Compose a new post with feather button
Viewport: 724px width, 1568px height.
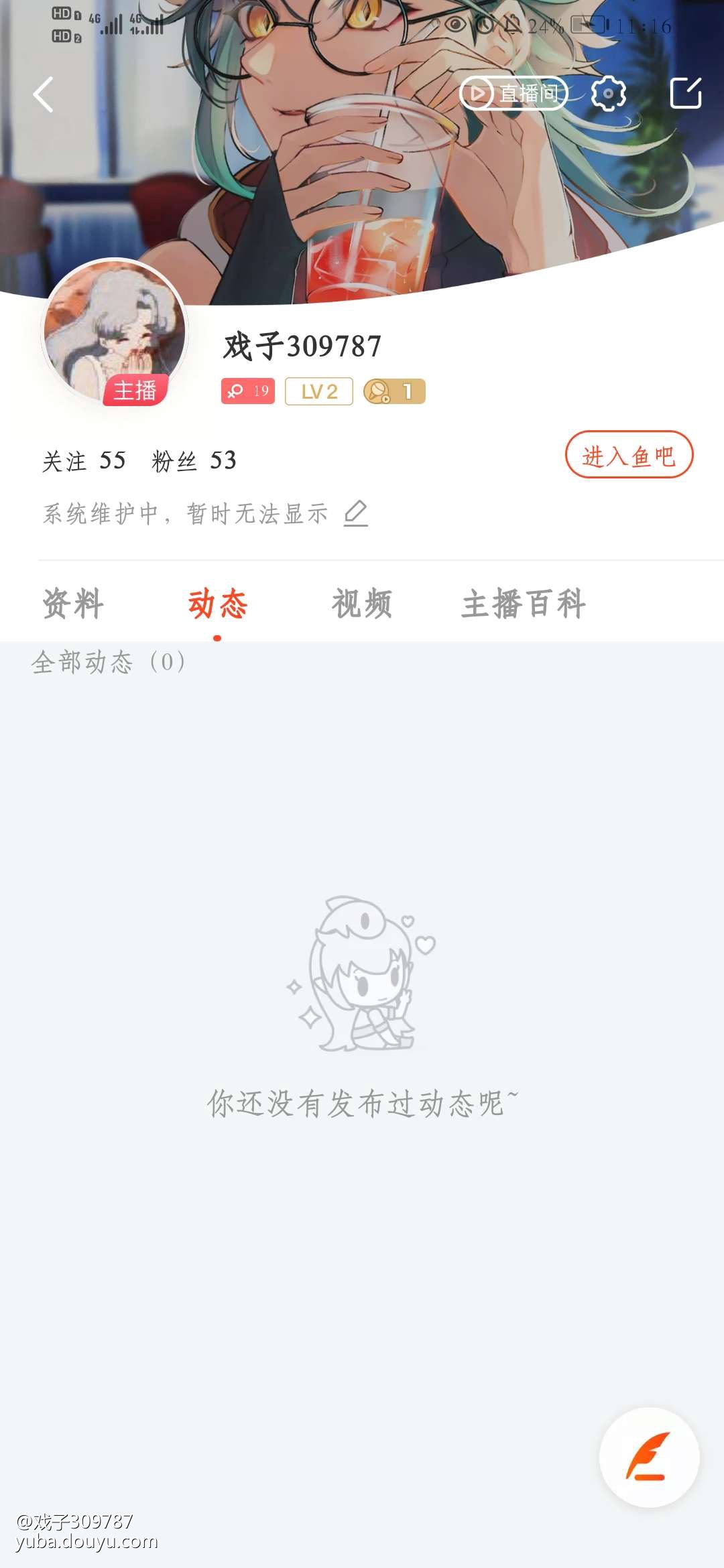coord(648,1457)
